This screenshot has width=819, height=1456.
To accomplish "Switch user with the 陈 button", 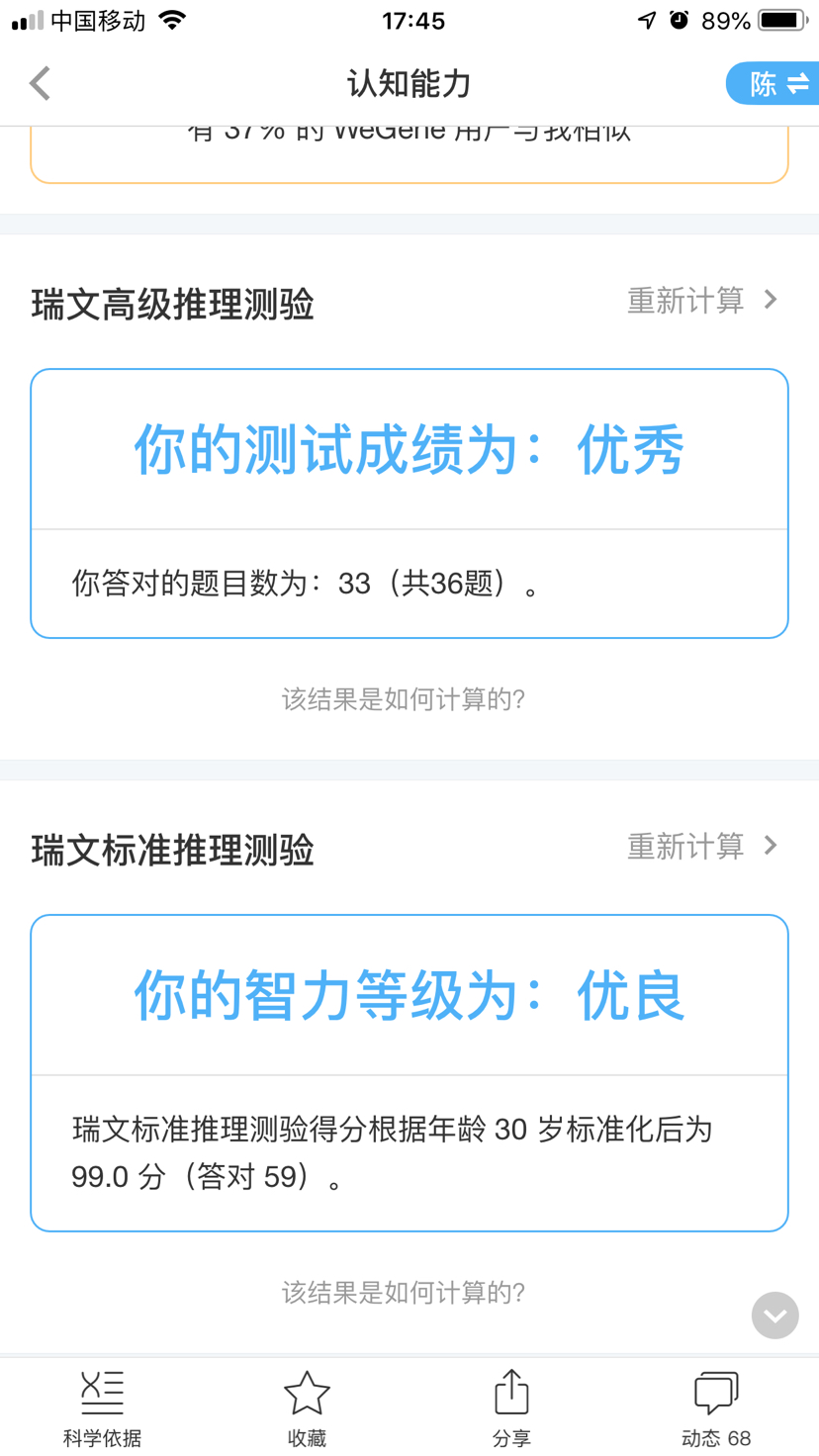I will pos(775,84).
